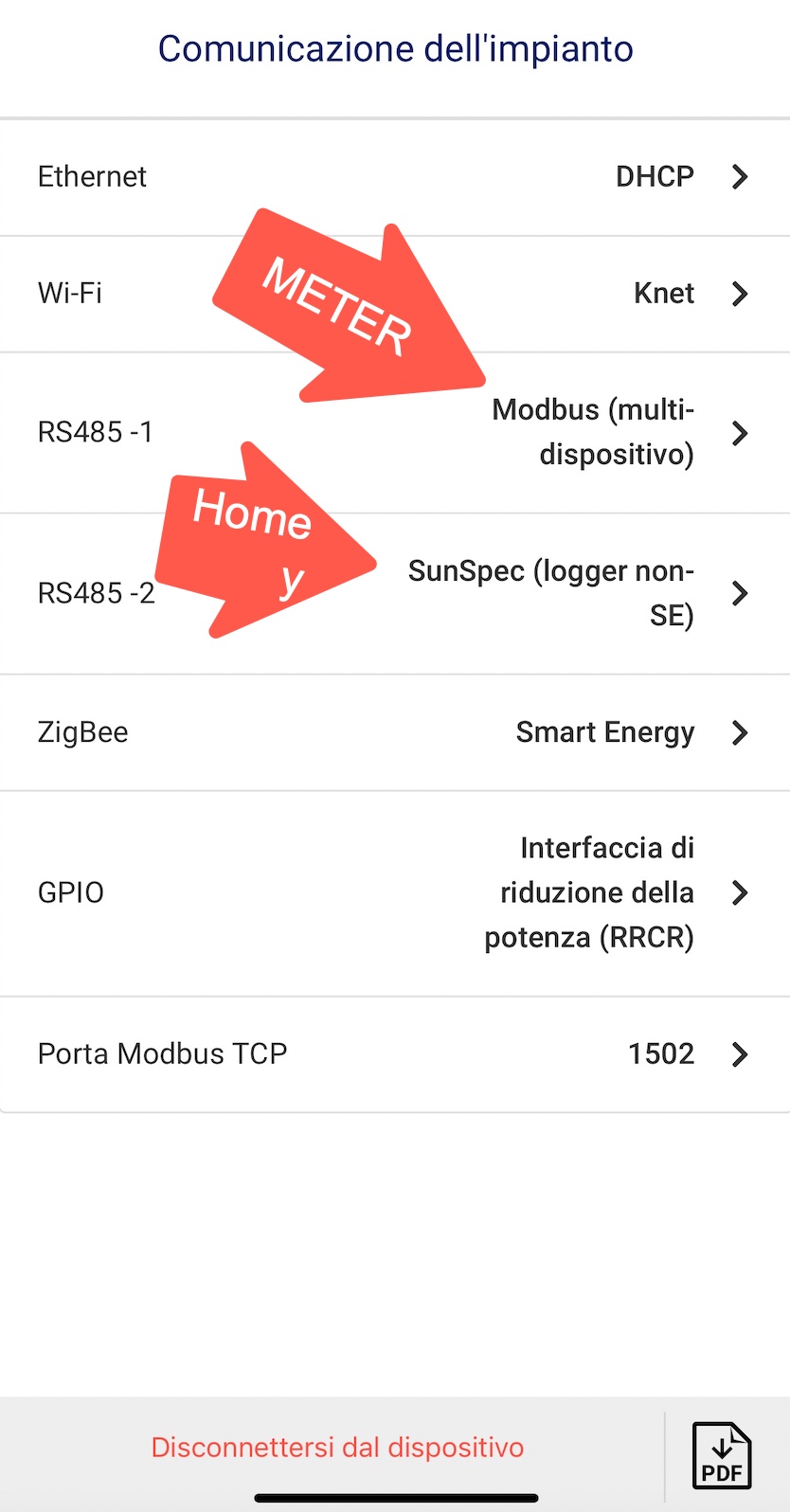Tap Disconnettersi dal dispositivo
The height and width of the screenshot is (1512, 790).
click(x=337, y=1448)
